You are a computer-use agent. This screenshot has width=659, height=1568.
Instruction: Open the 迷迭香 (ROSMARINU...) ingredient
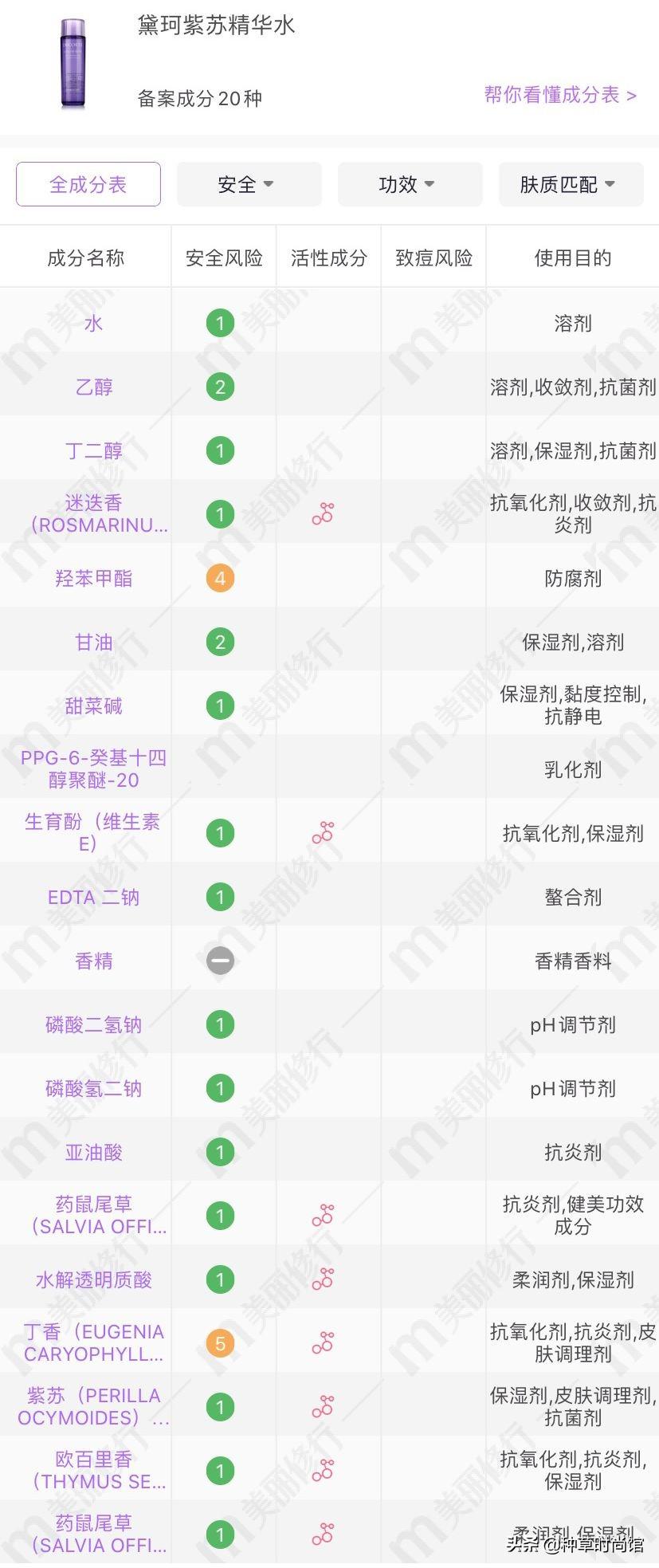93,514
